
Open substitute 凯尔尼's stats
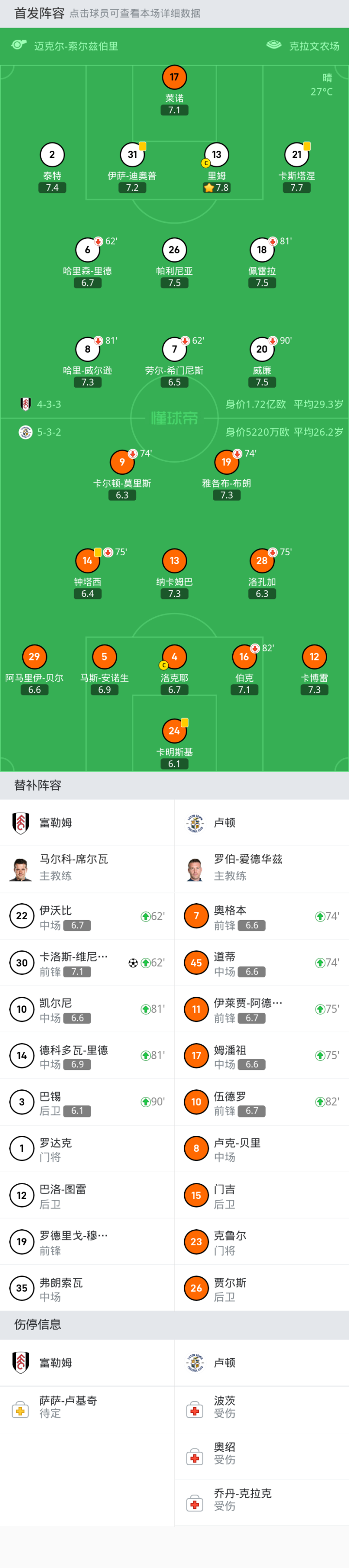(86, 1009)
